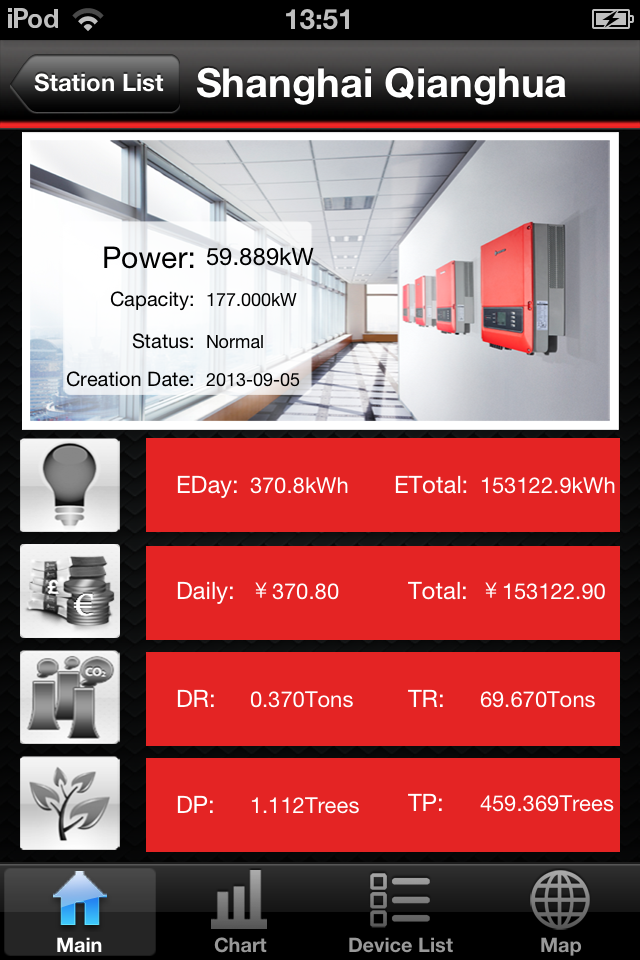Switch to the Chart tab
This screenshot has width=640, height=960.
(x=240, y=912)
